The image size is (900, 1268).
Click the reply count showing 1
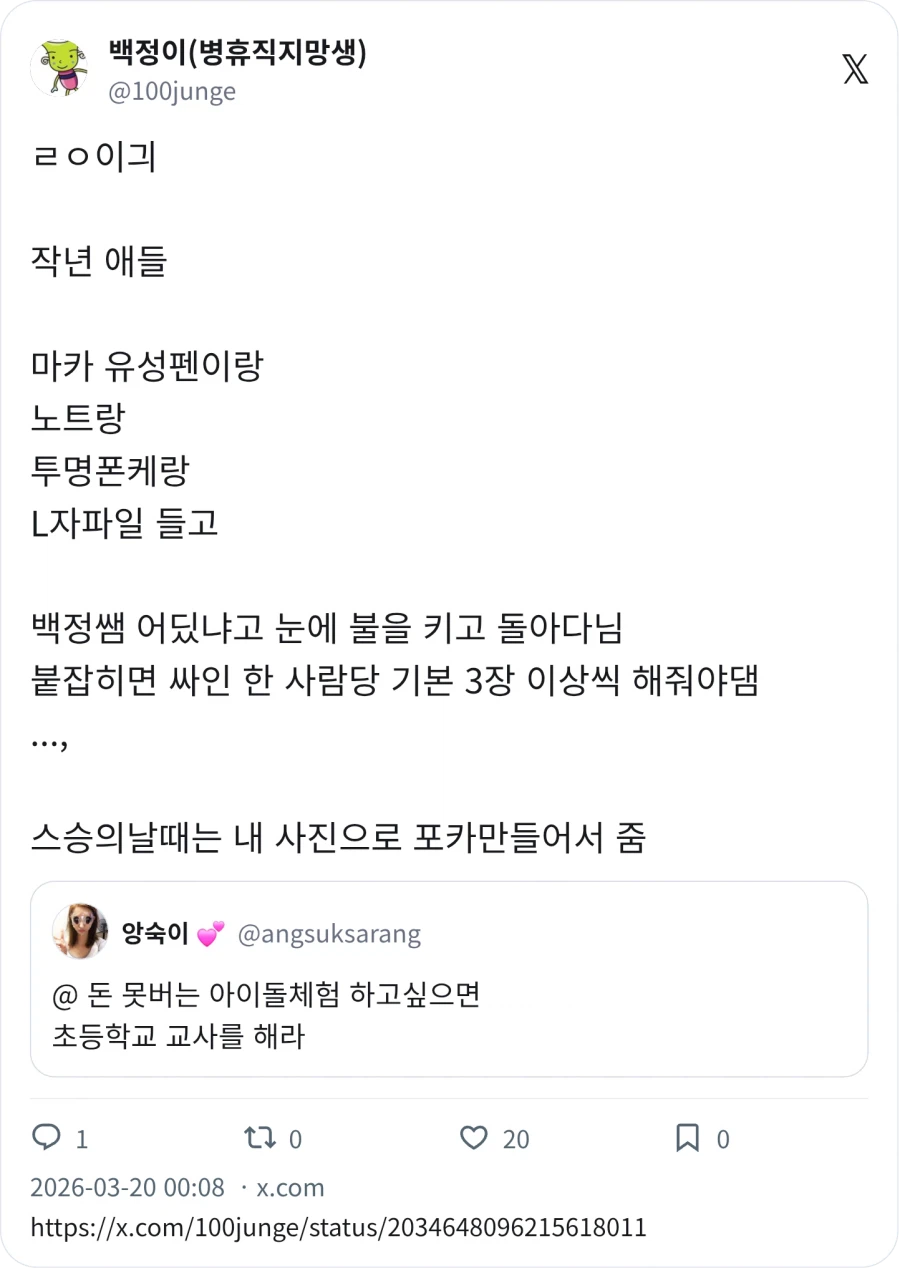[81, 1138]
